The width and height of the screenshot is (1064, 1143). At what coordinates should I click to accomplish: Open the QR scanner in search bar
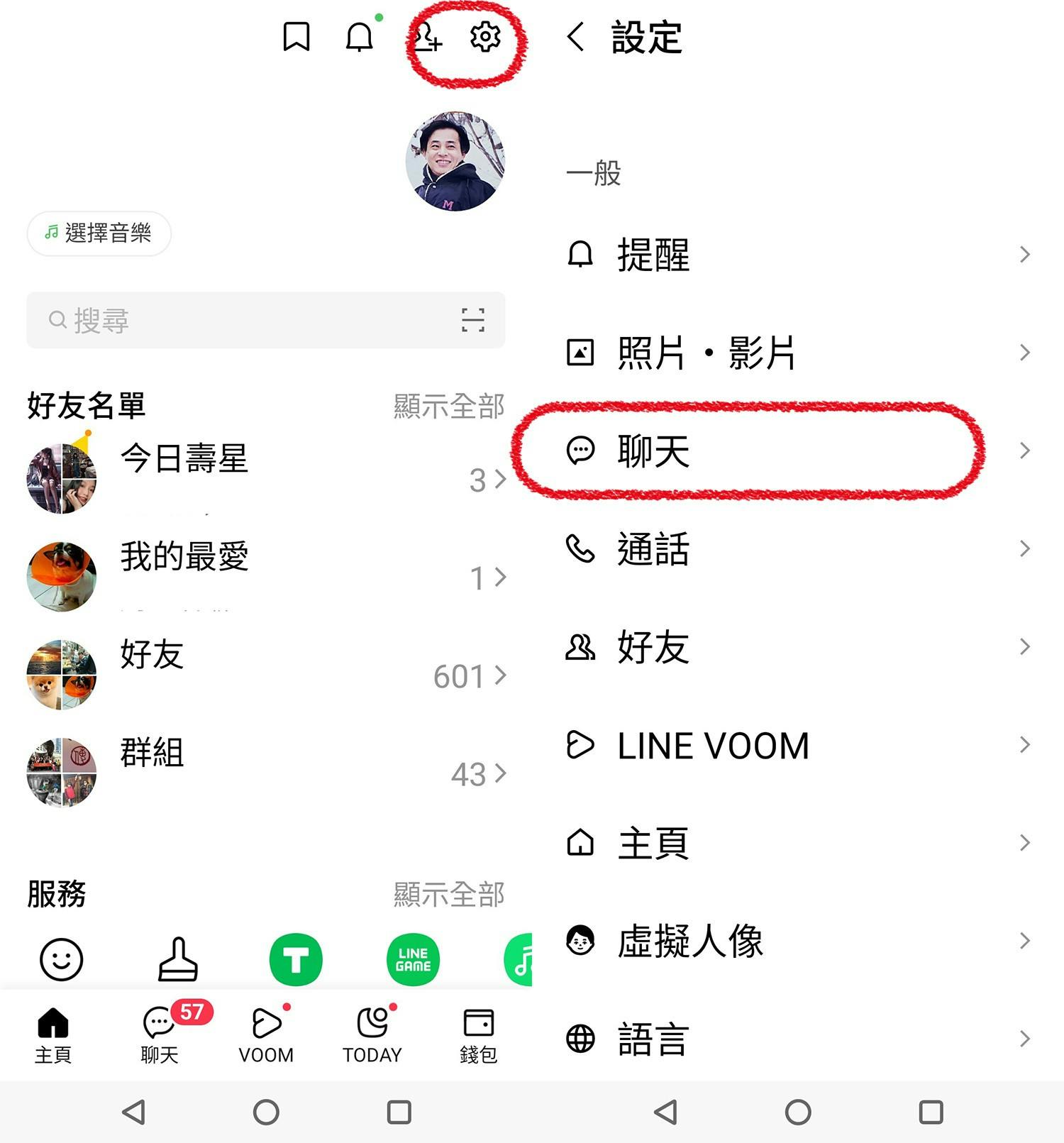(472, 321)
